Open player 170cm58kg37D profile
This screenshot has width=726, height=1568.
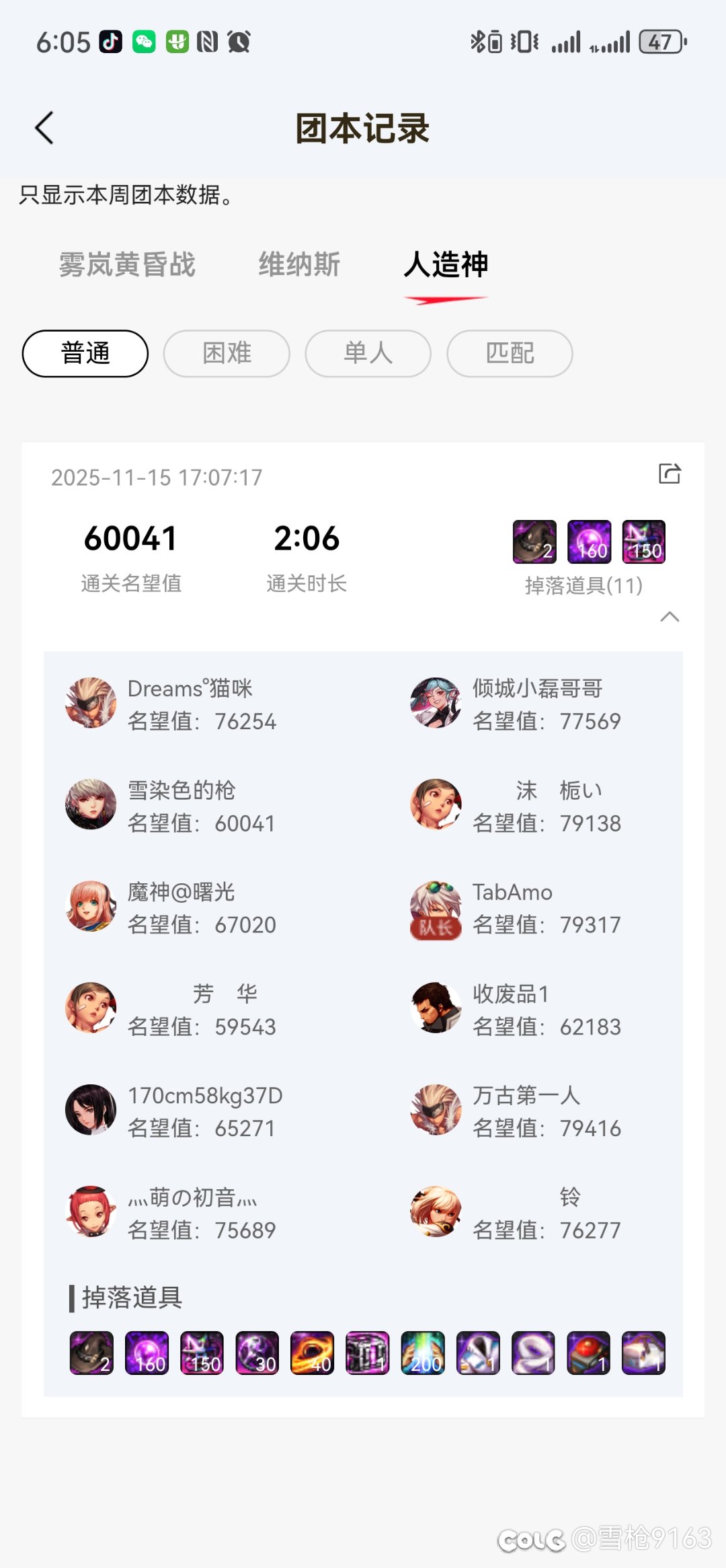click(x=91, y=1110)
